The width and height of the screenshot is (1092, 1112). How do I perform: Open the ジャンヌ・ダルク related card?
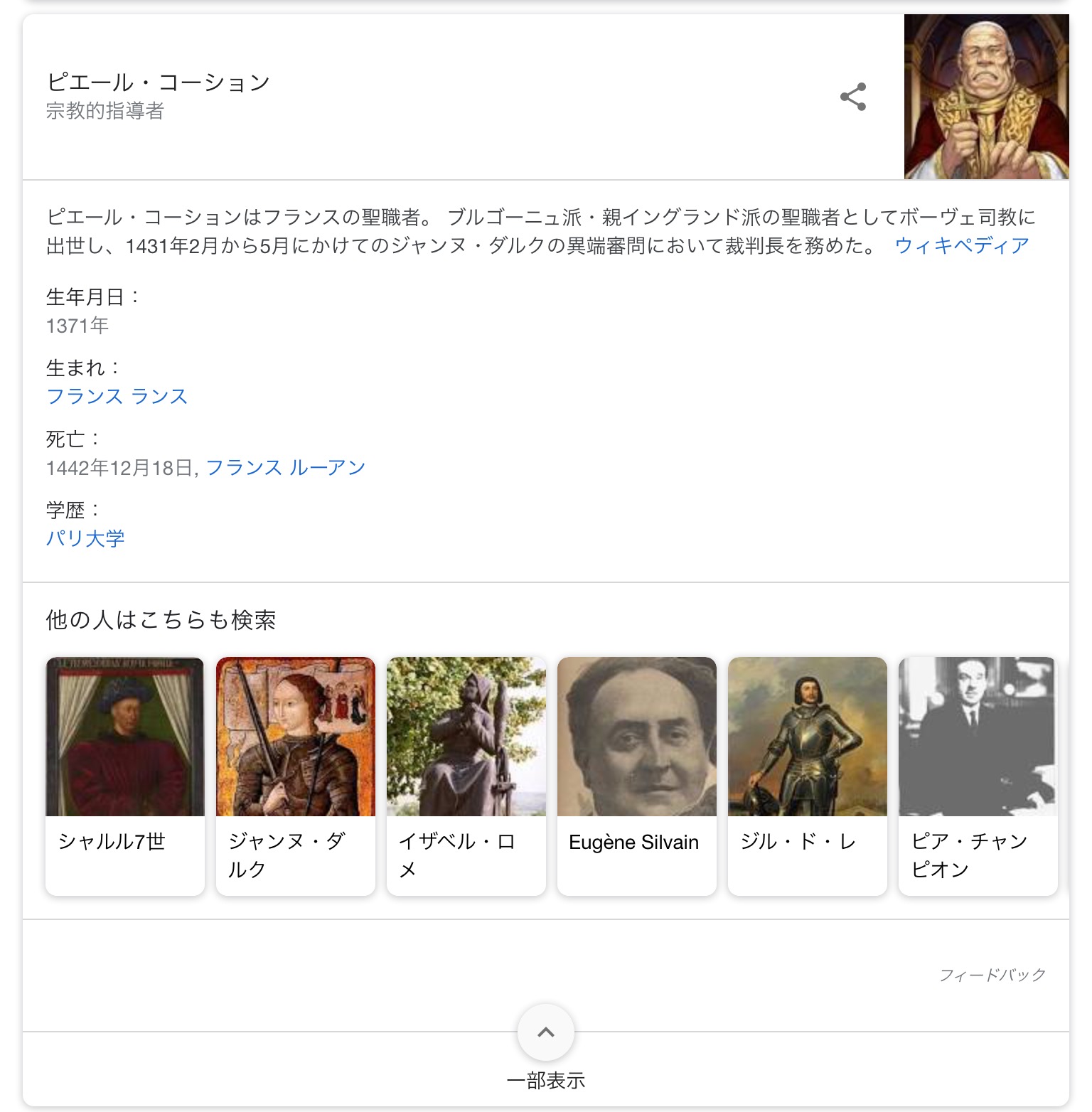(x=296, y=775)
